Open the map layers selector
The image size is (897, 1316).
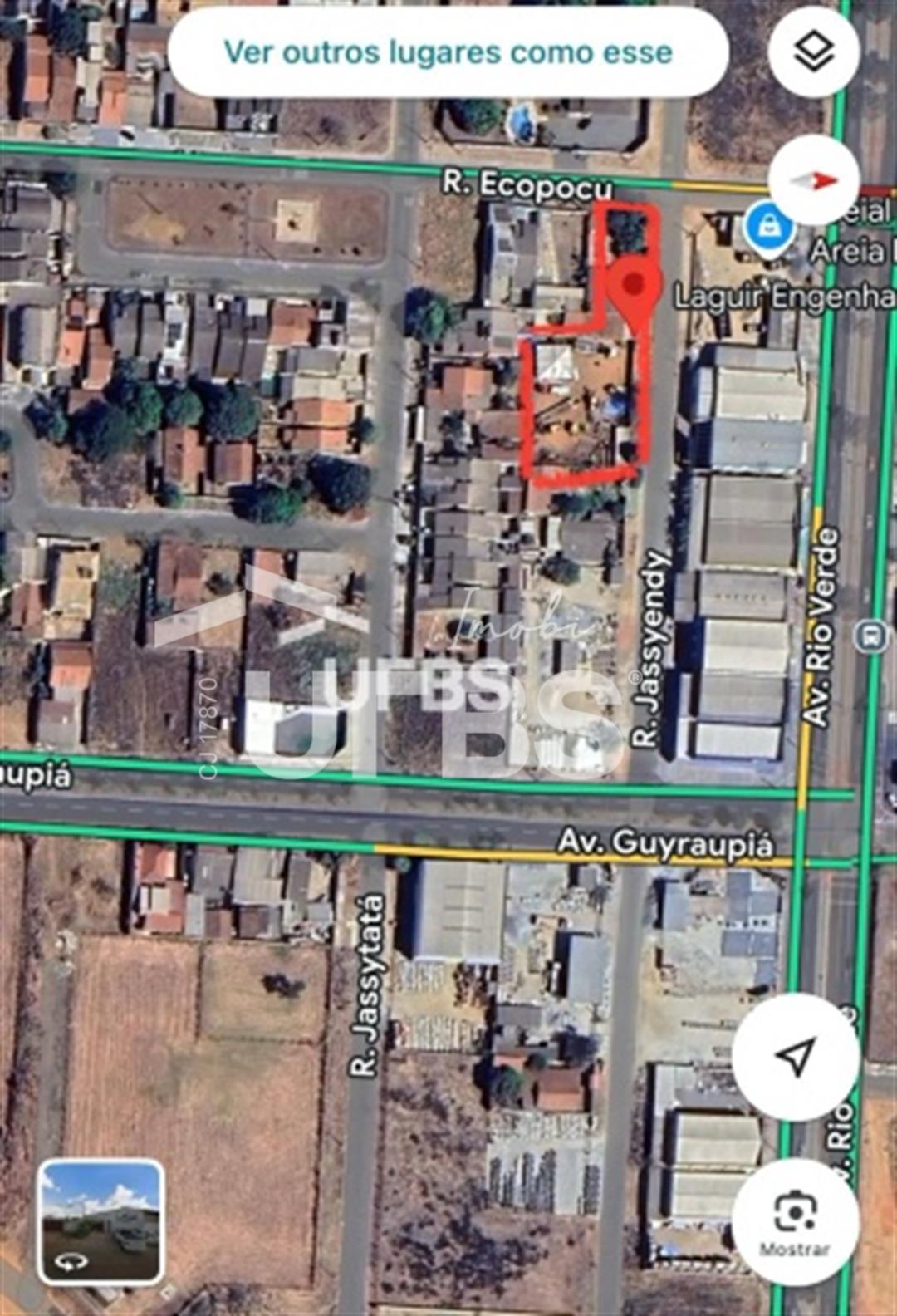pos(813,52)
